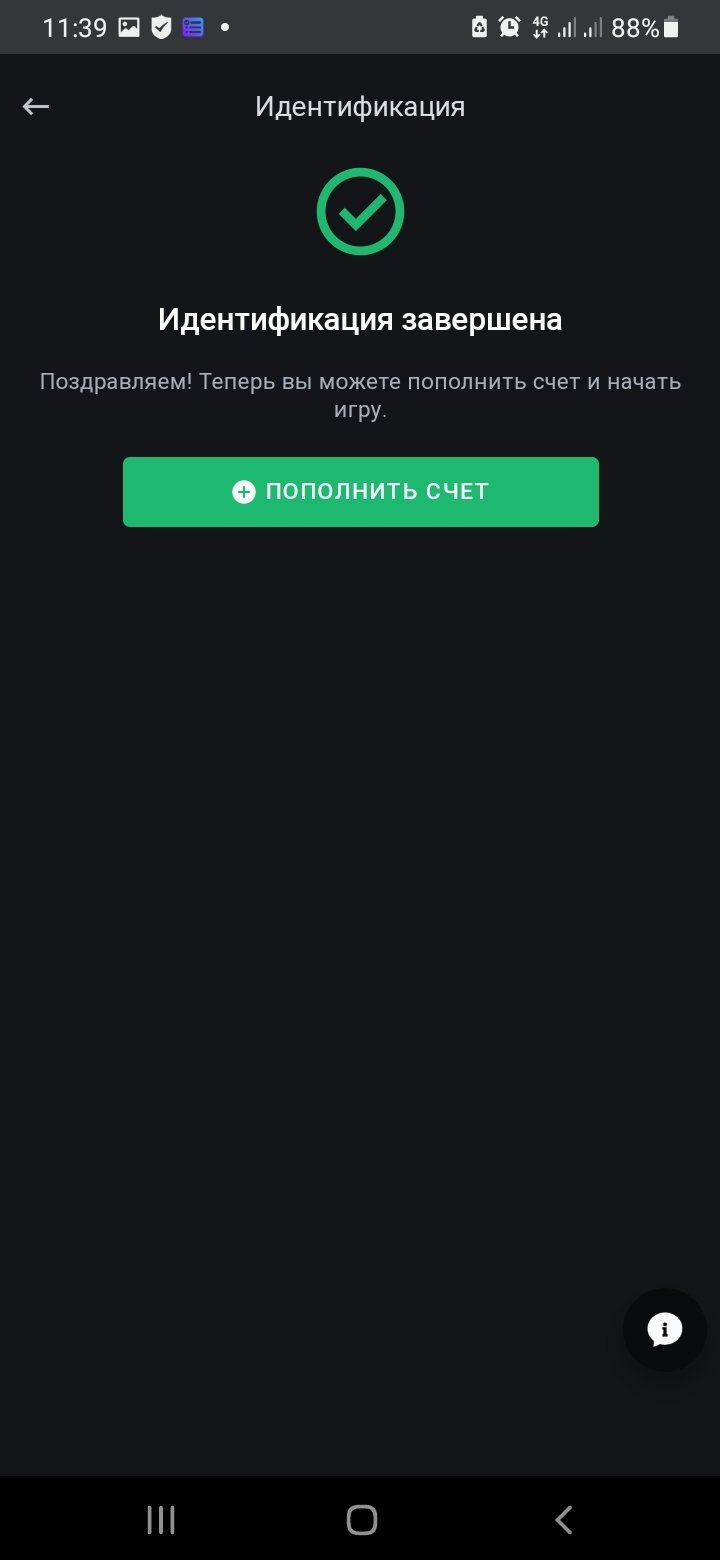
Task: Go back using the top-left arrow
Action: pyautogui.click(x=36, y=107)
